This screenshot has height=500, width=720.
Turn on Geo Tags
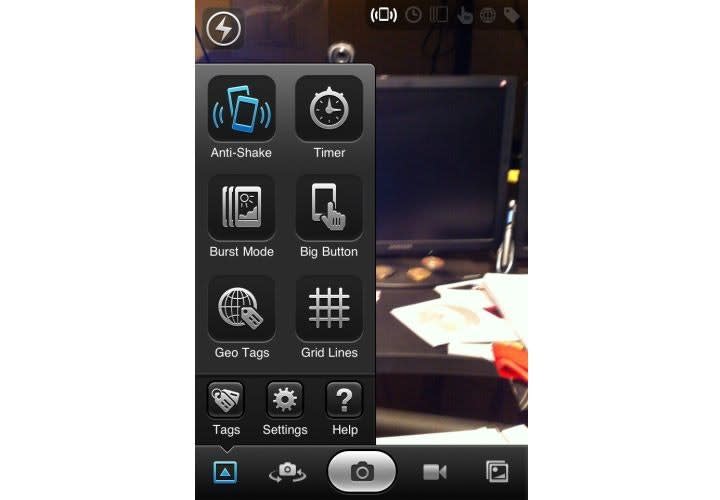point(241,308)
